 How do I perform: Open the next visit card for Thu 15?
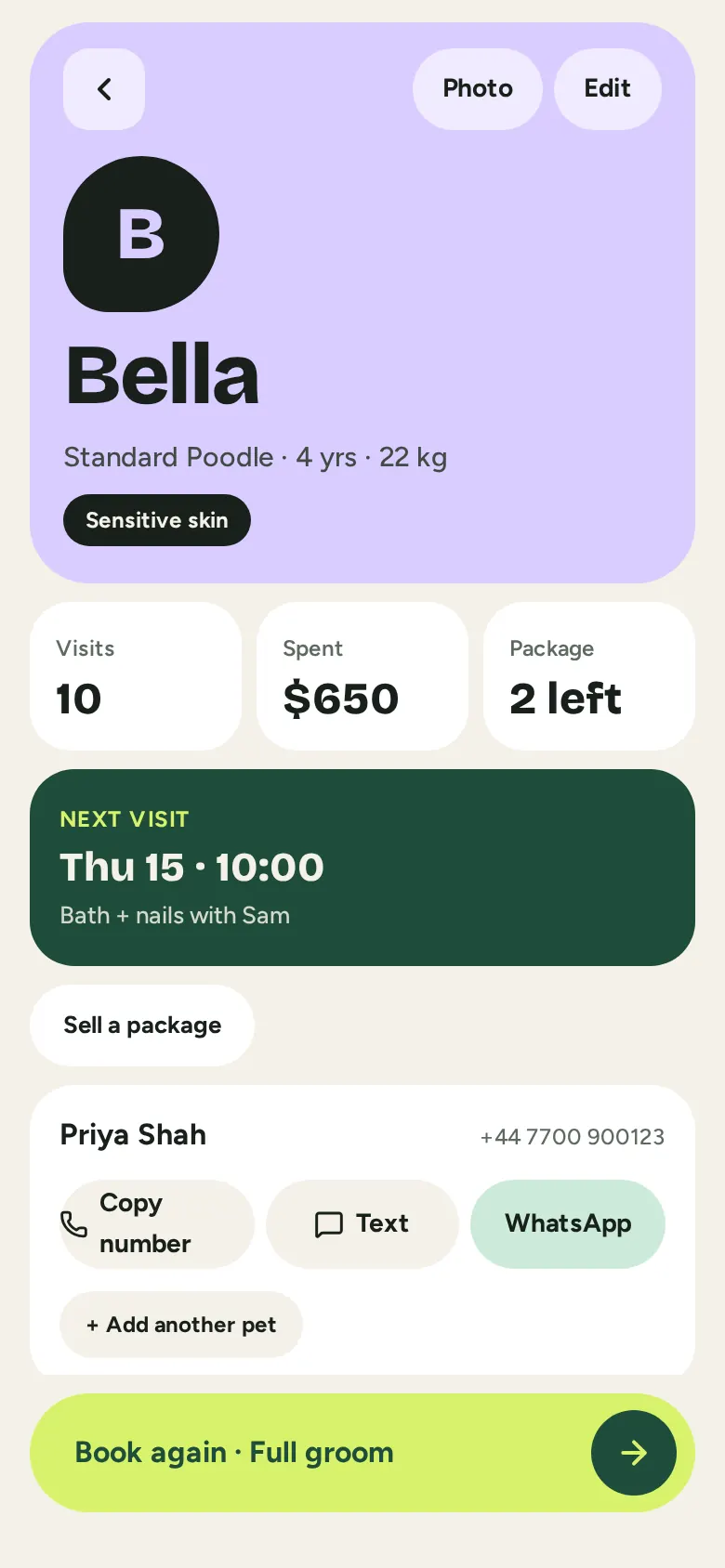tap(362, 868)
